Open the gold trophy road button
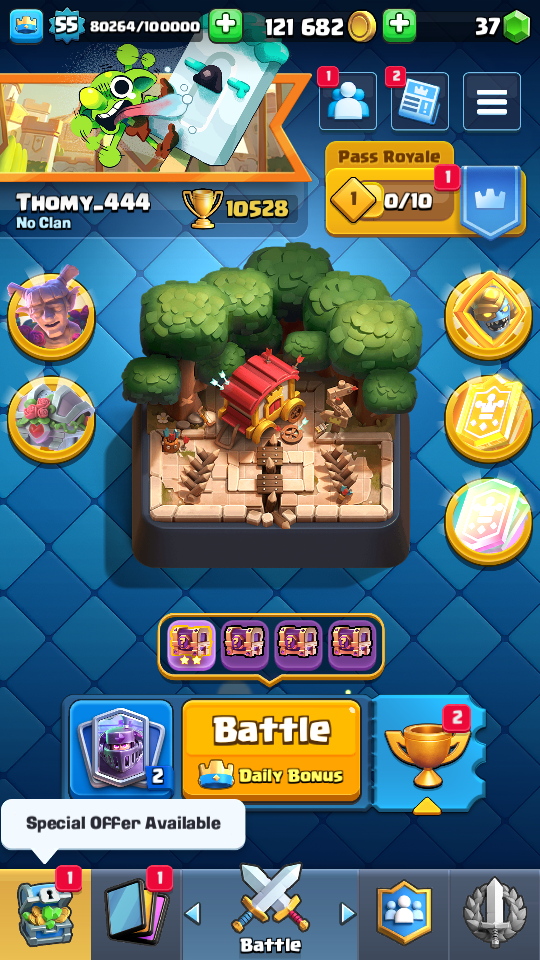 (428, 755)
